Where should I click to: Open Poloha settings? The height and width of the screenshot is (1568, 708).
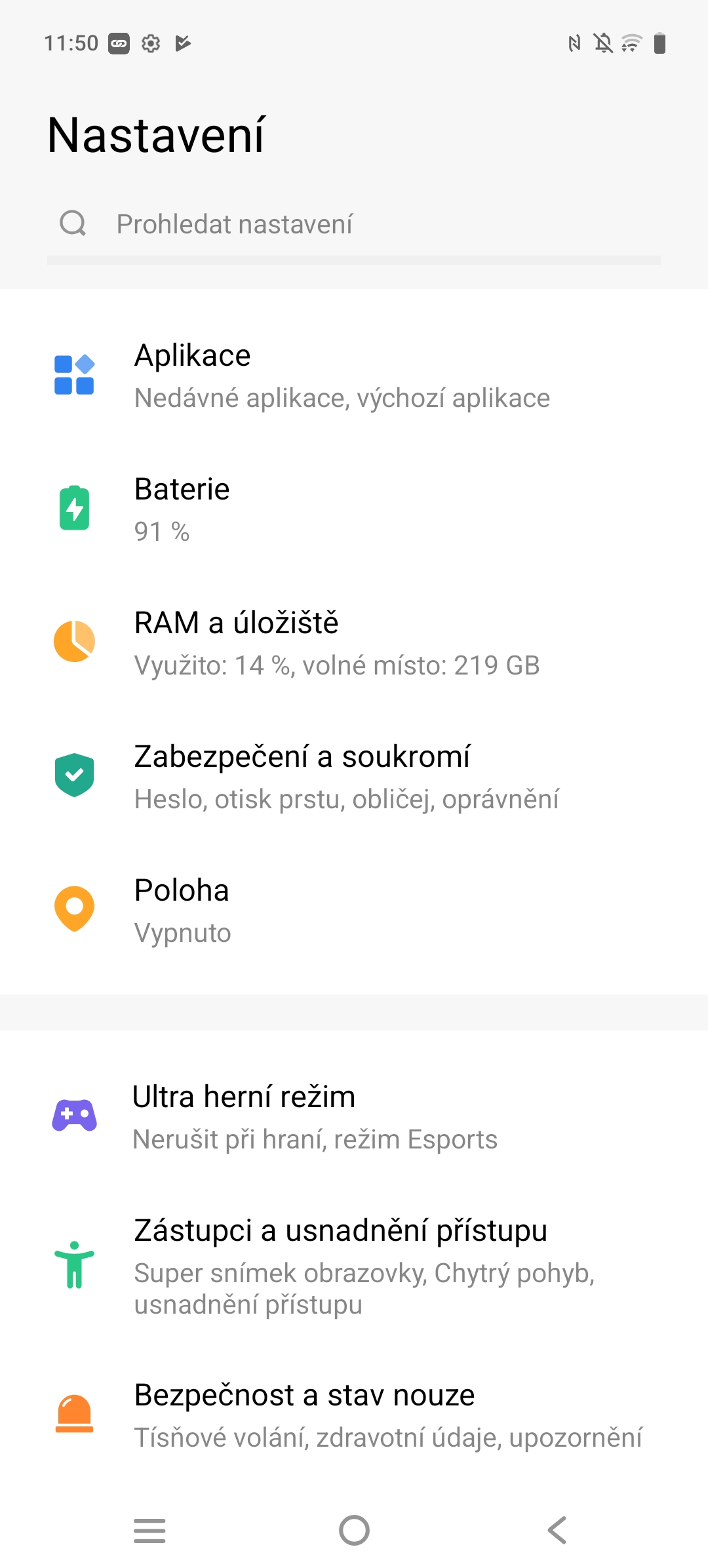tap(354, 911)
